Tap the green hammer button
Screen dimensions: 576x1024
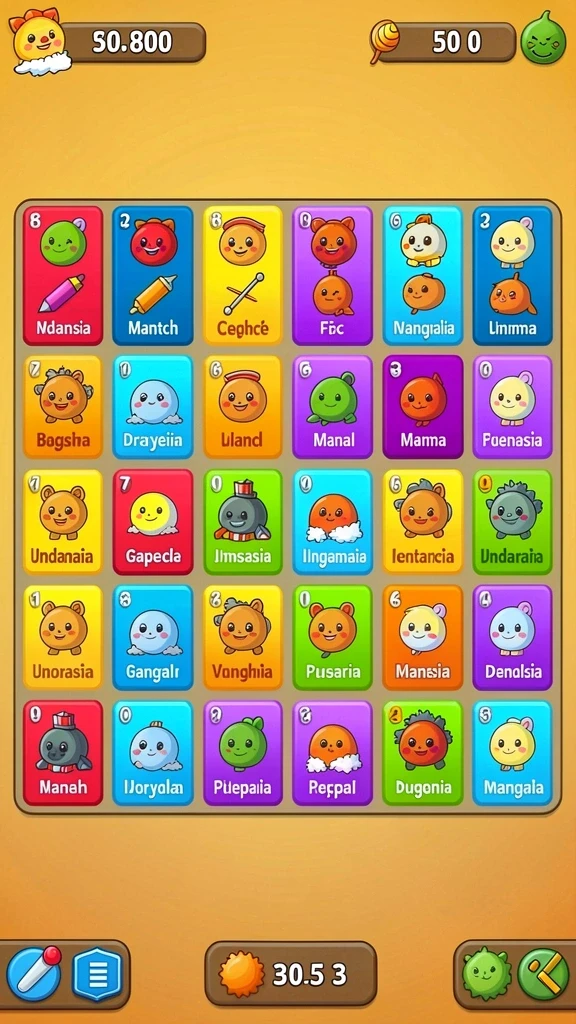pos(543,974)
